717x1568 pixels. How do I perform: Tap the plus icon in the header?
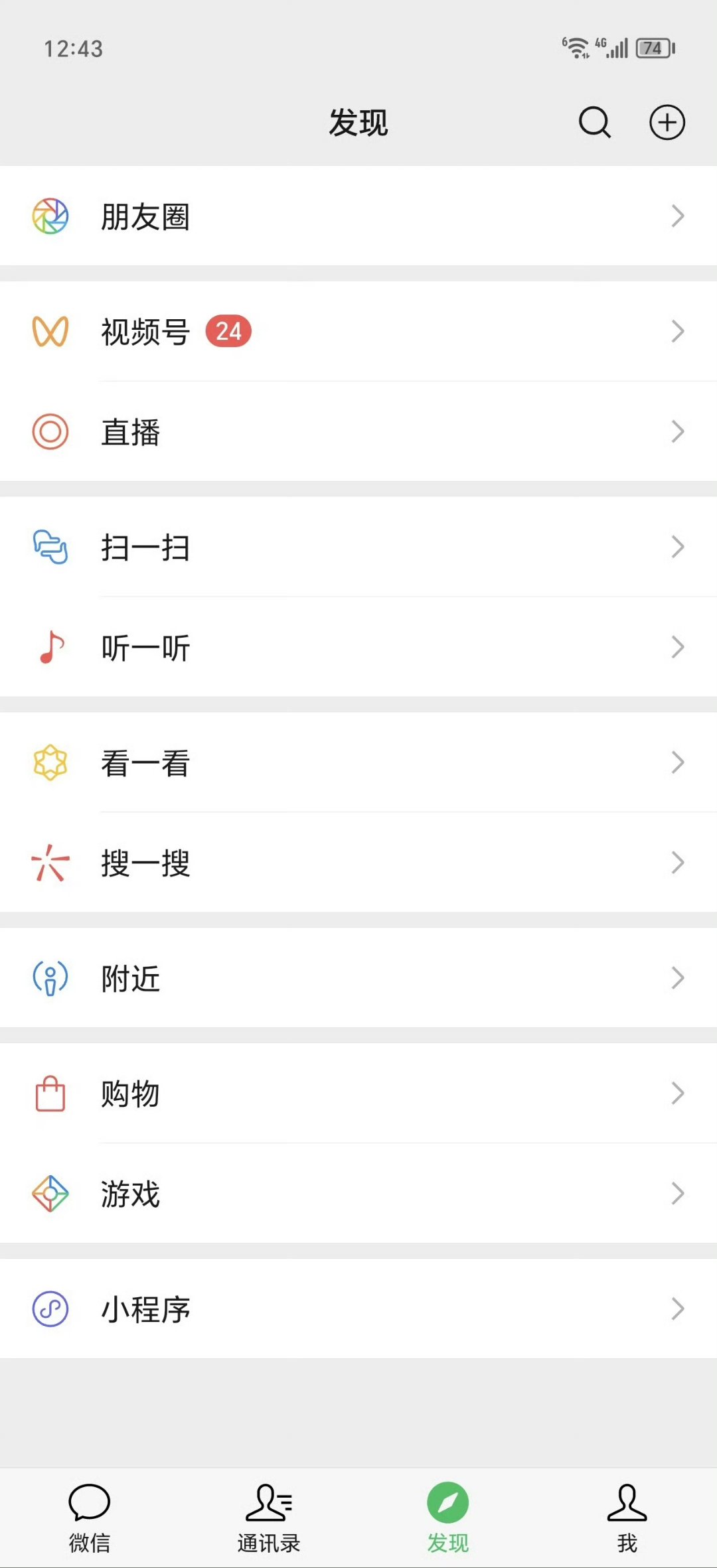coord(667,122)
